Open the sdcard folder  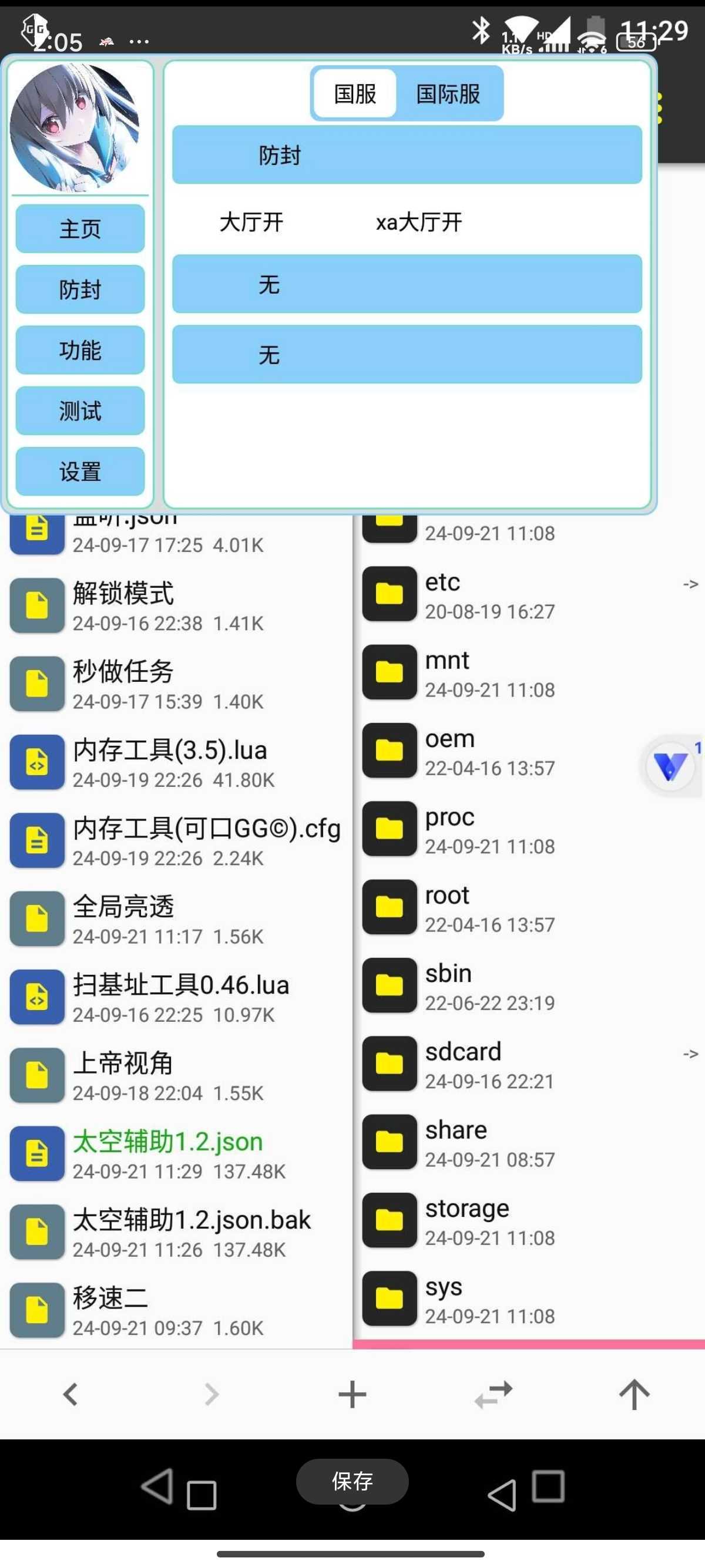528,1064
